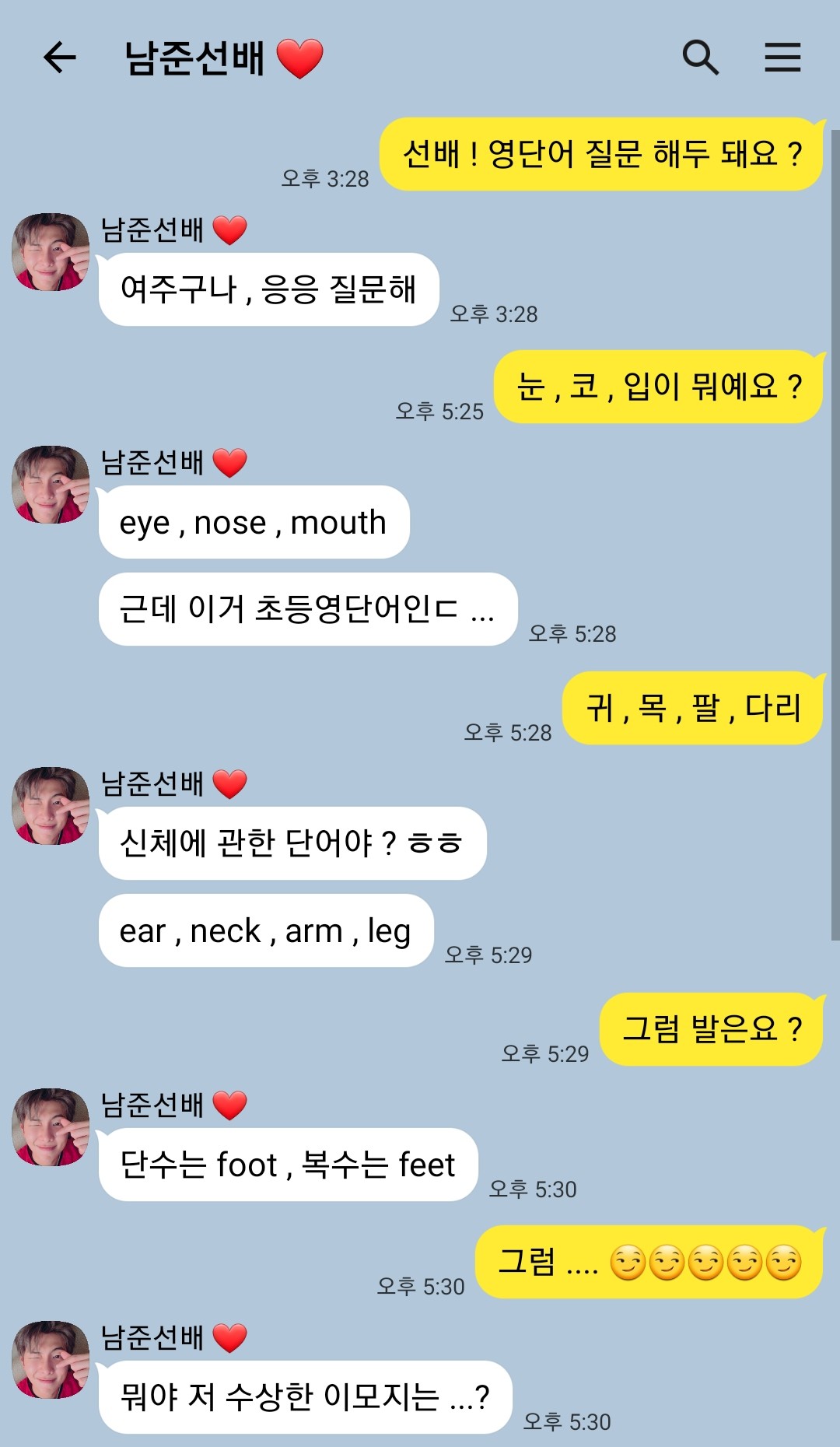Tap 남준선배's avatar next to 'eye, nose, mouth'
Viewport: 840px width, 1447px height.
51,485
